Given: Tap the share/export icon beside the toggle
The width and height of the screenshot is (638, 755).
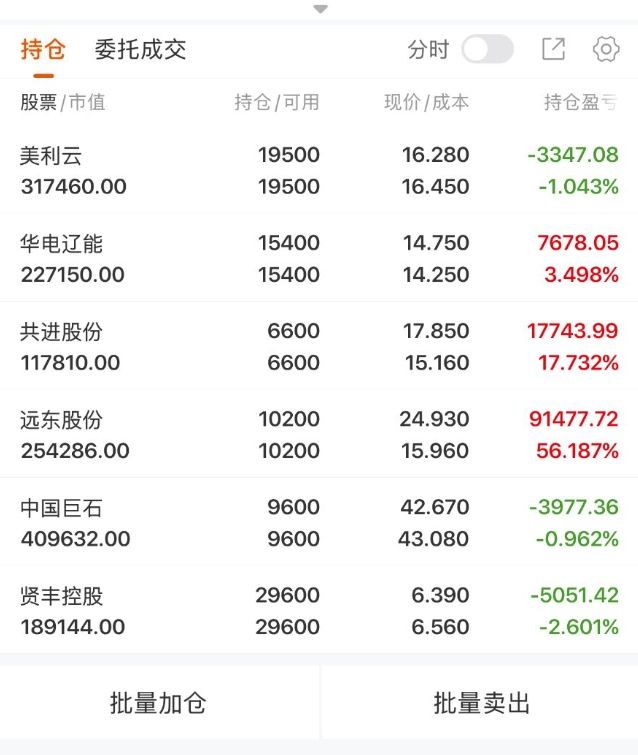Looking at the screenshot, I should [x=553, y=49].
